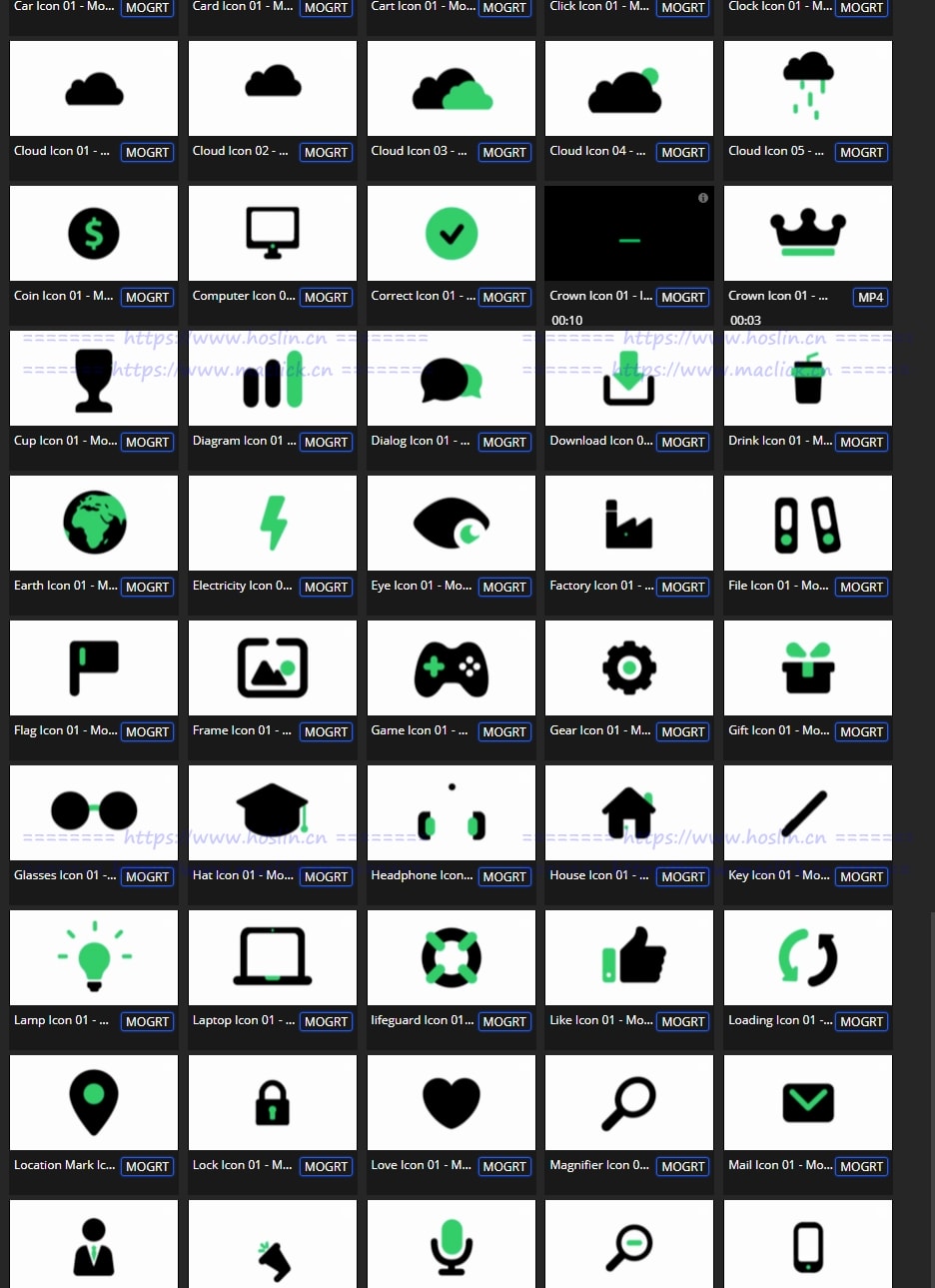Viewport: 935px width, 1288px height.
Task: Show info for Crown Icon 01 MOGRT
Action: pyautogui.click(x=703, y=198)
